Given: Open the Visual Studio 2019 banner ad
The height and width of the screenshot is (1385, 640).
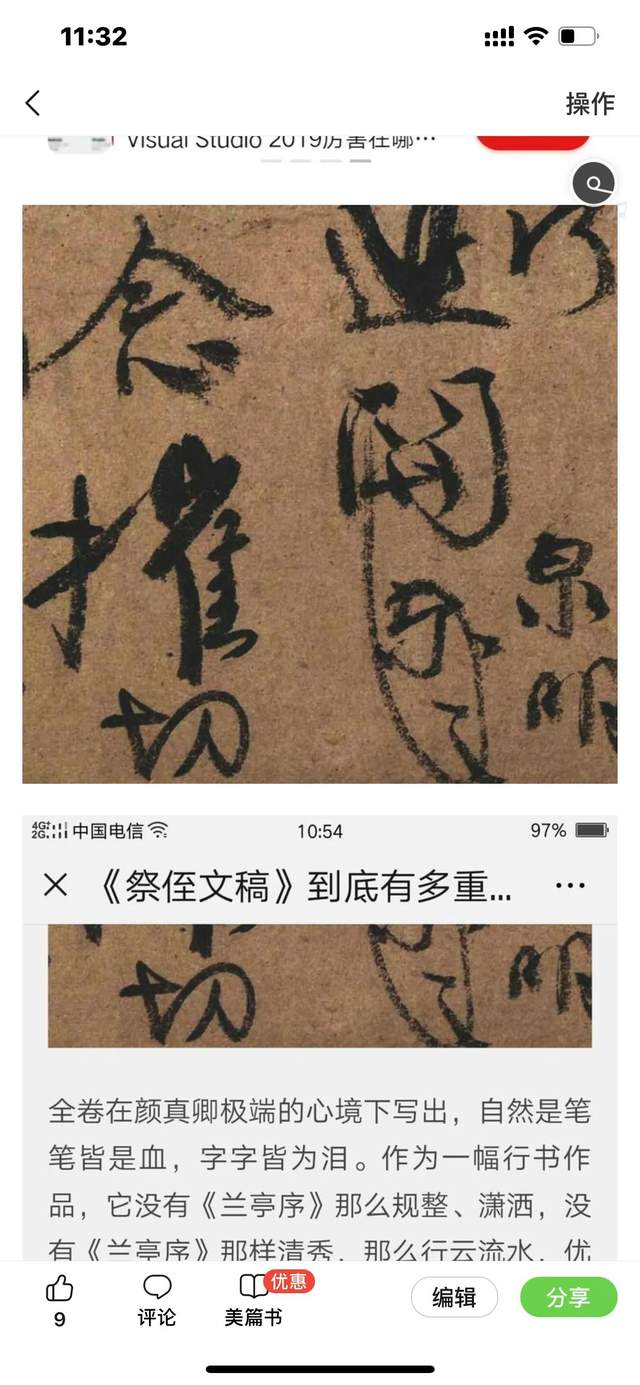Looking at the screenshot, I should tap(280, 141).
